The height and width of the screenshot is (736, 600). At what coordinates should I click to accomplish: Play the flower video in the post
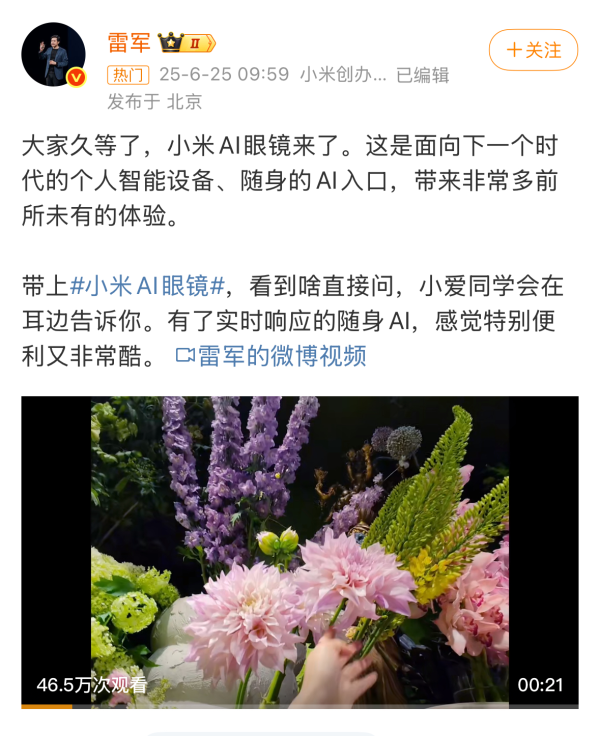(x=300, y=551)
